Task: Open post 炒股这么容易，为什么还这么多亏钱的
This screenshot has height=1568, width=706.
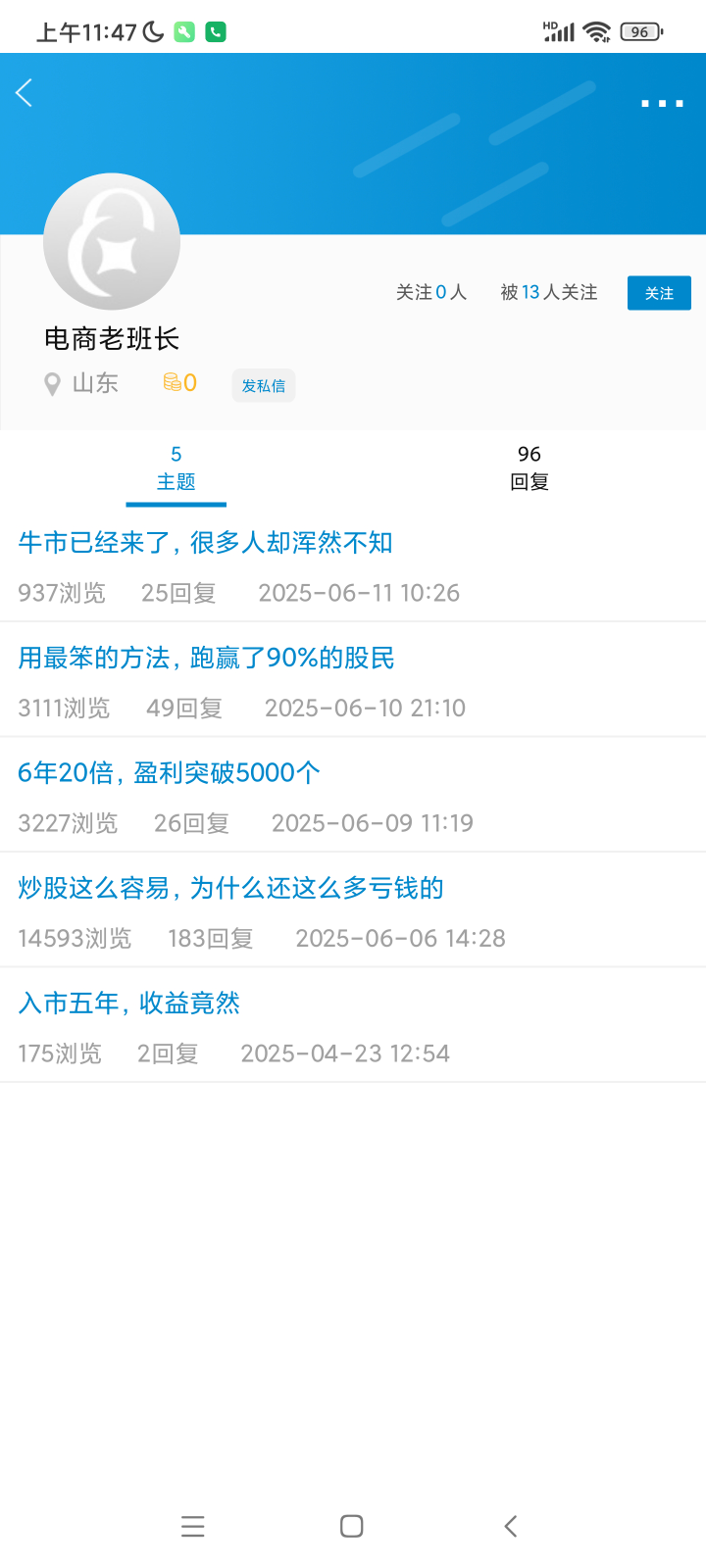Action: 230,888
